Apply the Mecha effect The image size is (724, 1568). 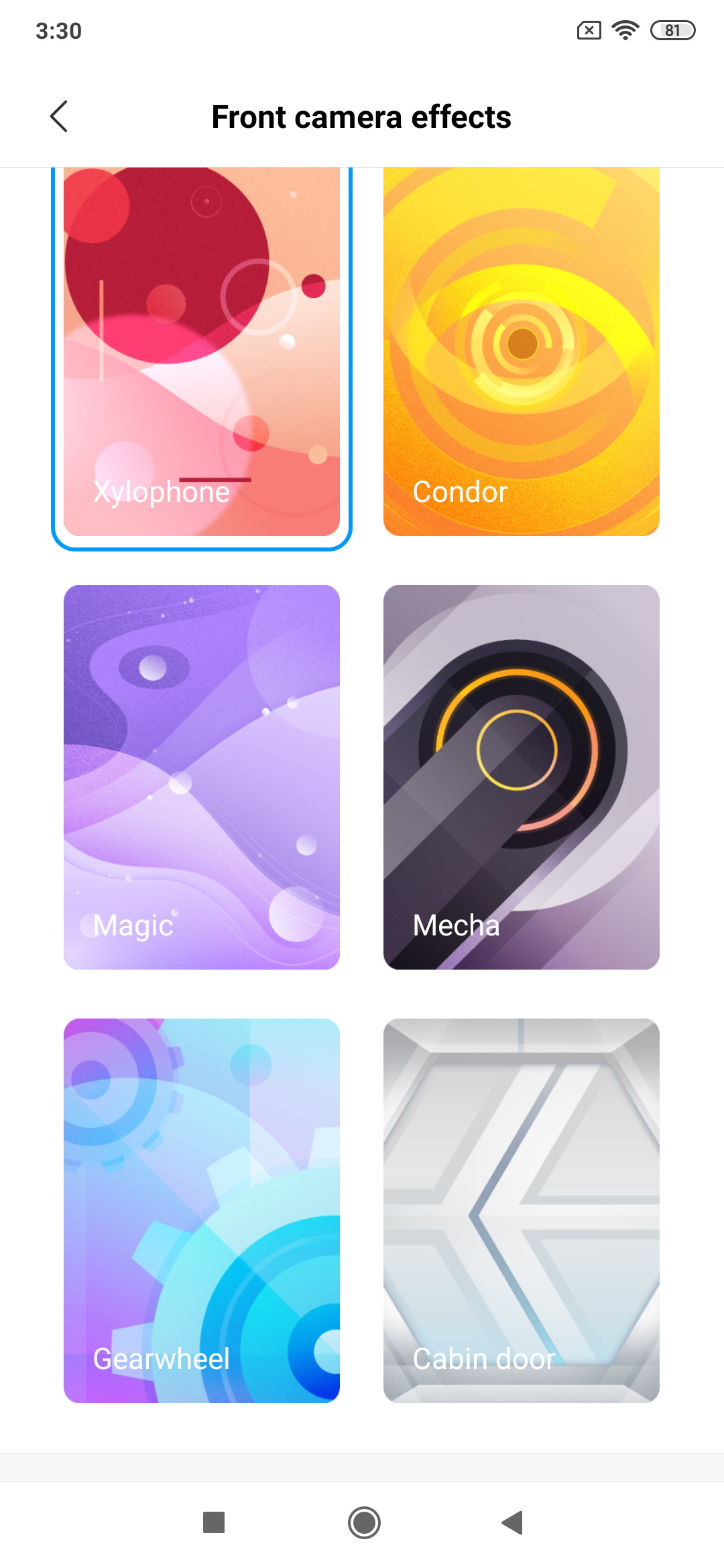(522, 777)
